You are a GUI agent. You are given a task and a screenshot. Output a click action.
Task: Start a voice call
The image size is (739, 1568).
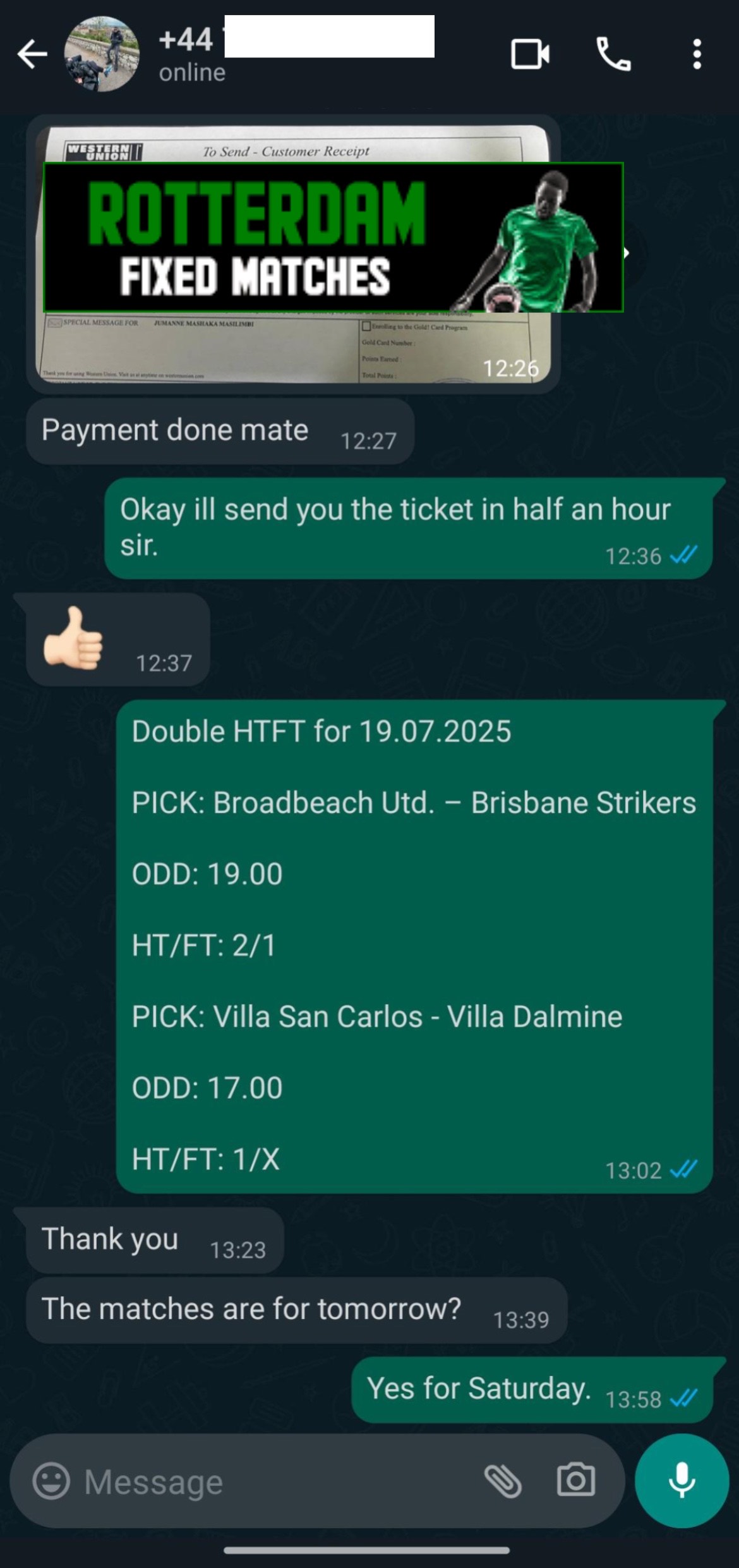(613, 54)
